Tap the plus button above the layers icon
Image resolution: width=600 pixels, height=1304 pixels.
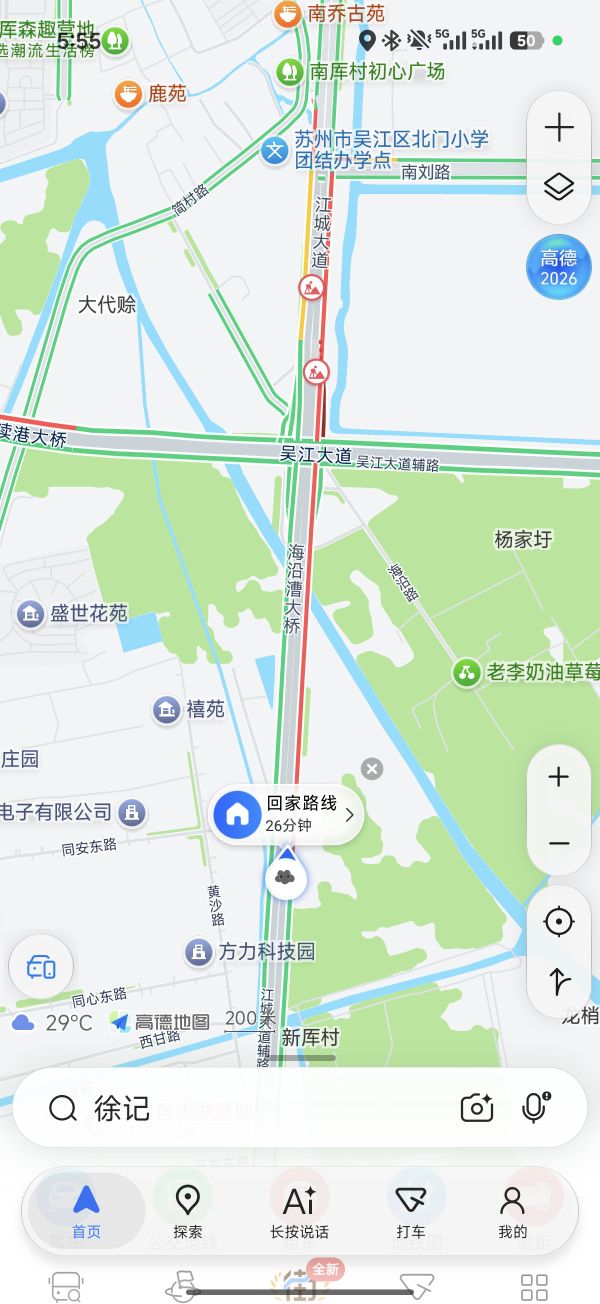[558, 128]
